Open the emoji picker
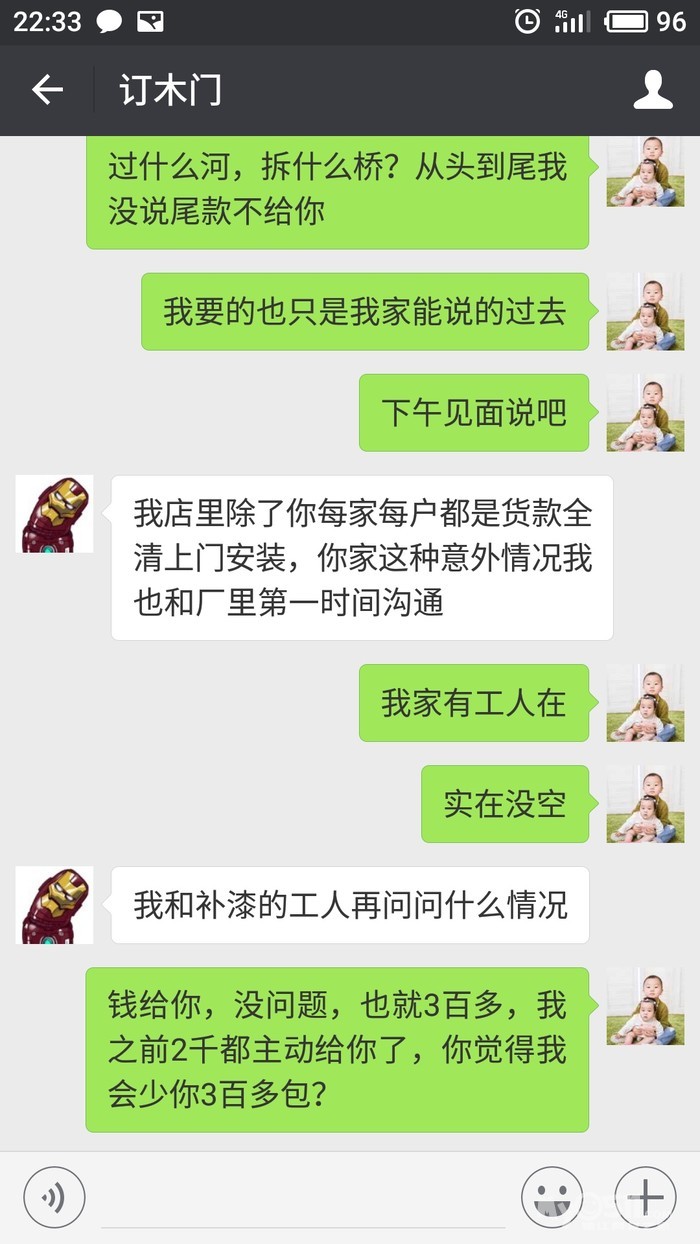Viewport: 700px width, 1244px height. (x=552, y=1197)
